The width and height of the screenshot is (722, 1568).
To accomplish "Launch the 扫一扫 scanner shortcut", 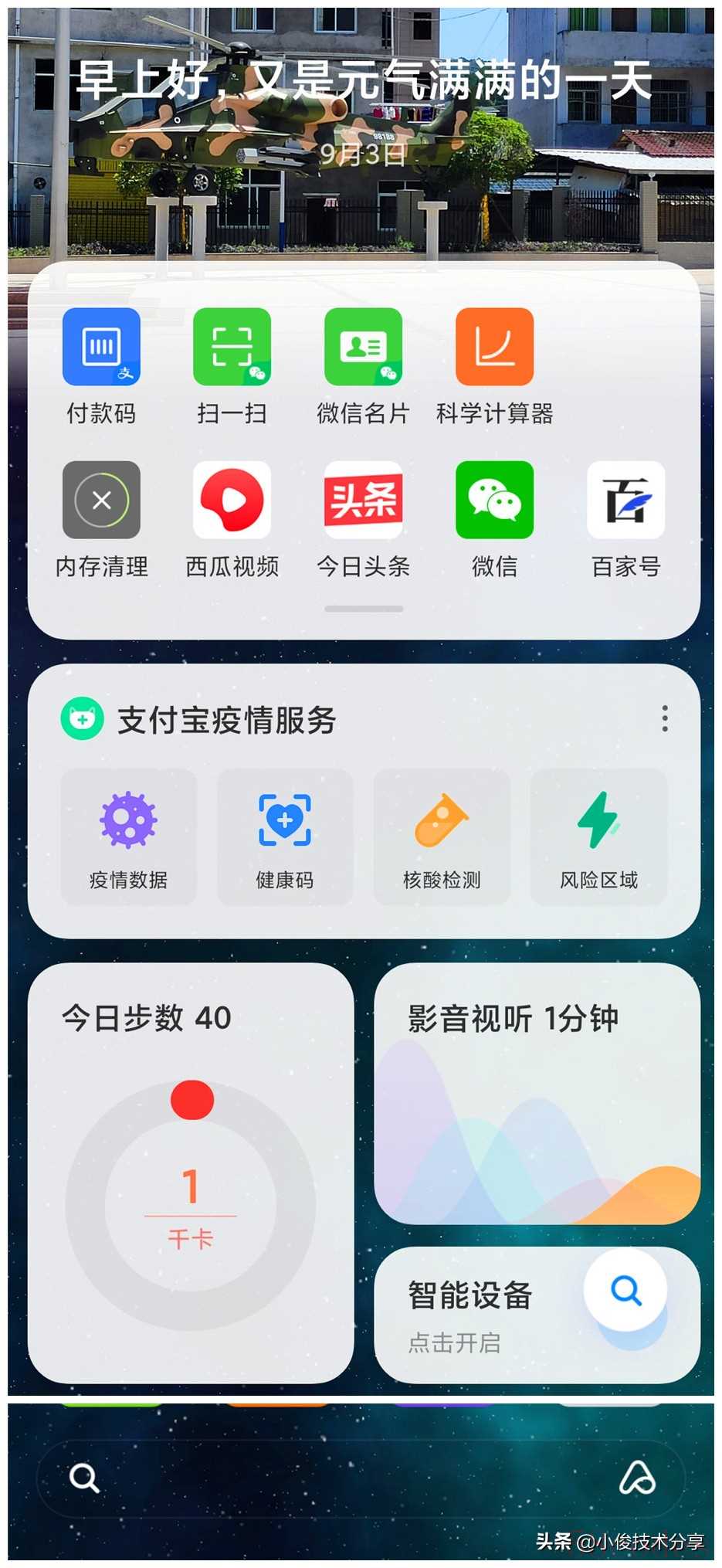I will click(x=232, y=348).
